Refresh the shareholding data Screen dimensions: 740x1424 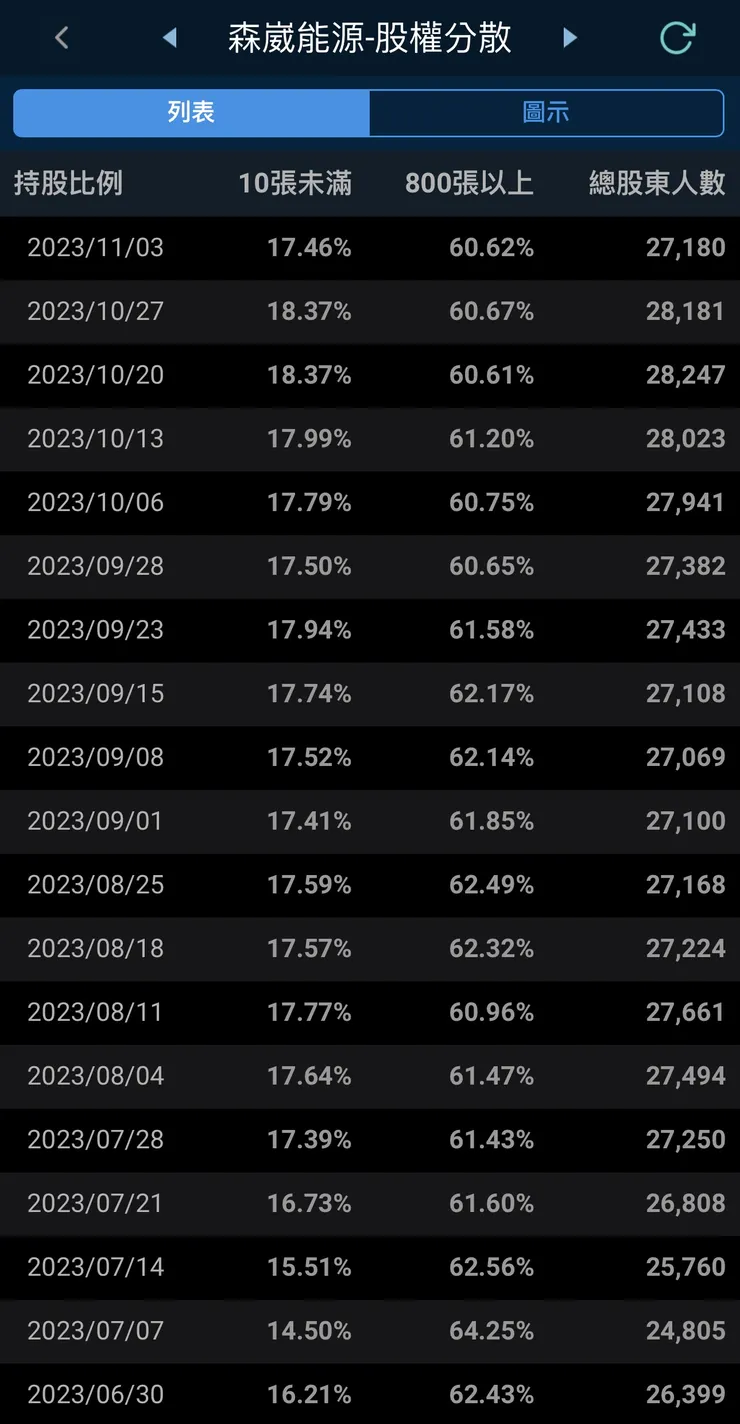tap(677, 38)
